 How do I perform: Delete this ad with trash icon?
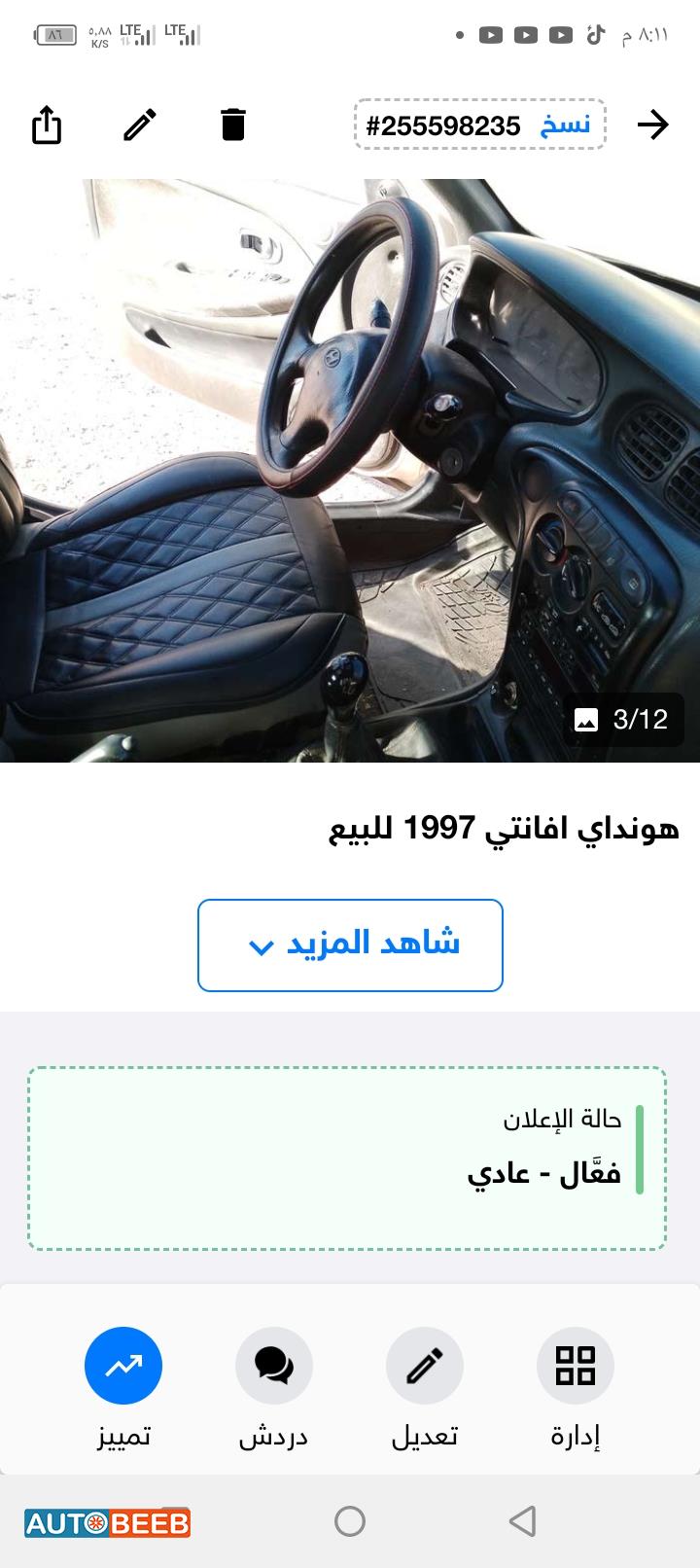pos(233,125)
